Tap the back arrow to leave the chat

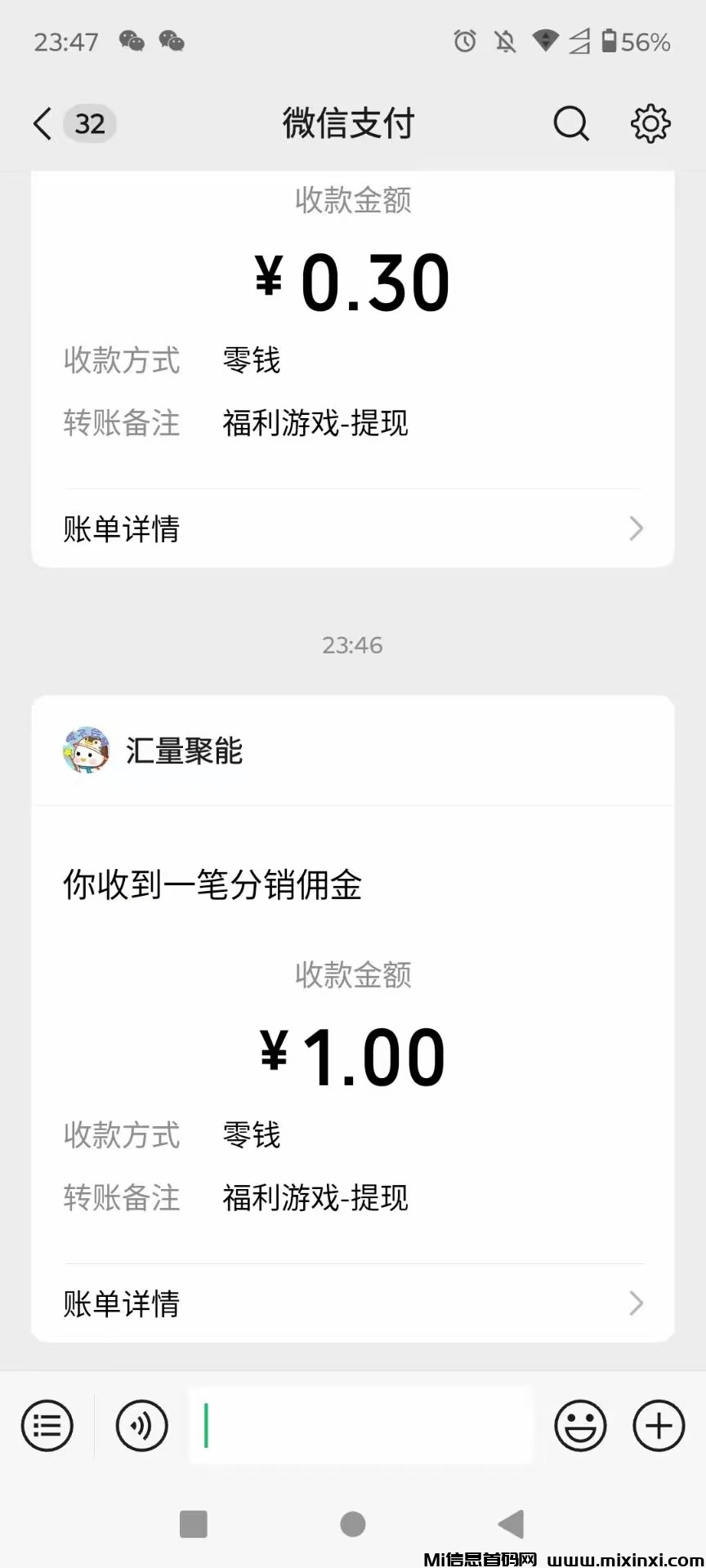tap(41, 124)
